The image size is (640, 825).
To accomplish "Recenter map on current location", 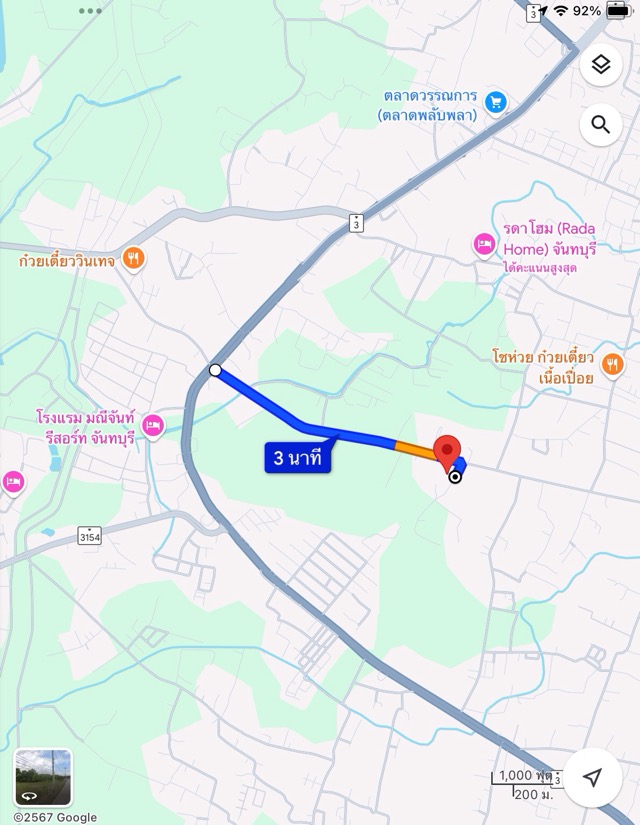I will [593, 777].
